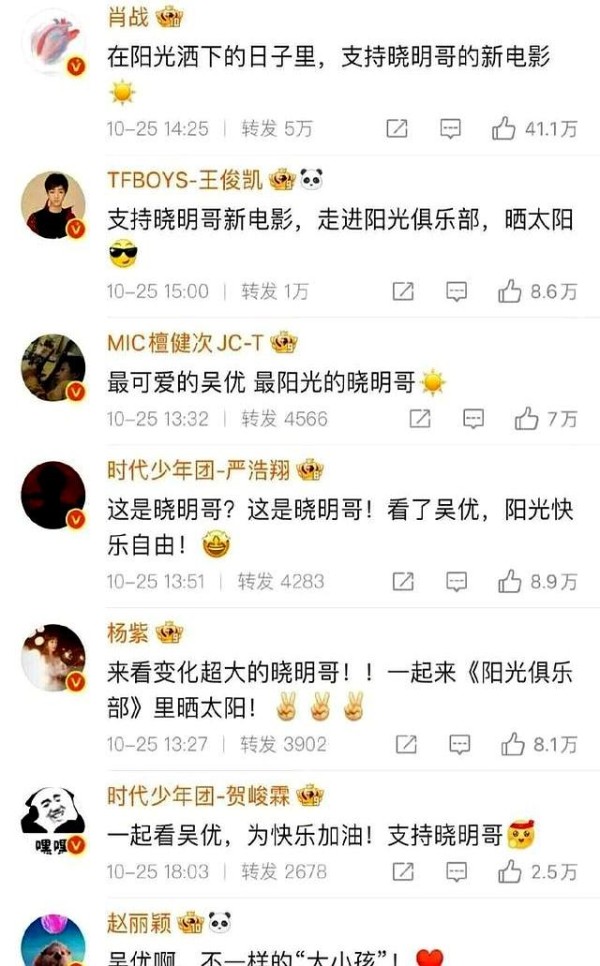The width and height of the screenshot is (600, 966).
Task: Like 肖战's comment
Action: pos(506,128)
